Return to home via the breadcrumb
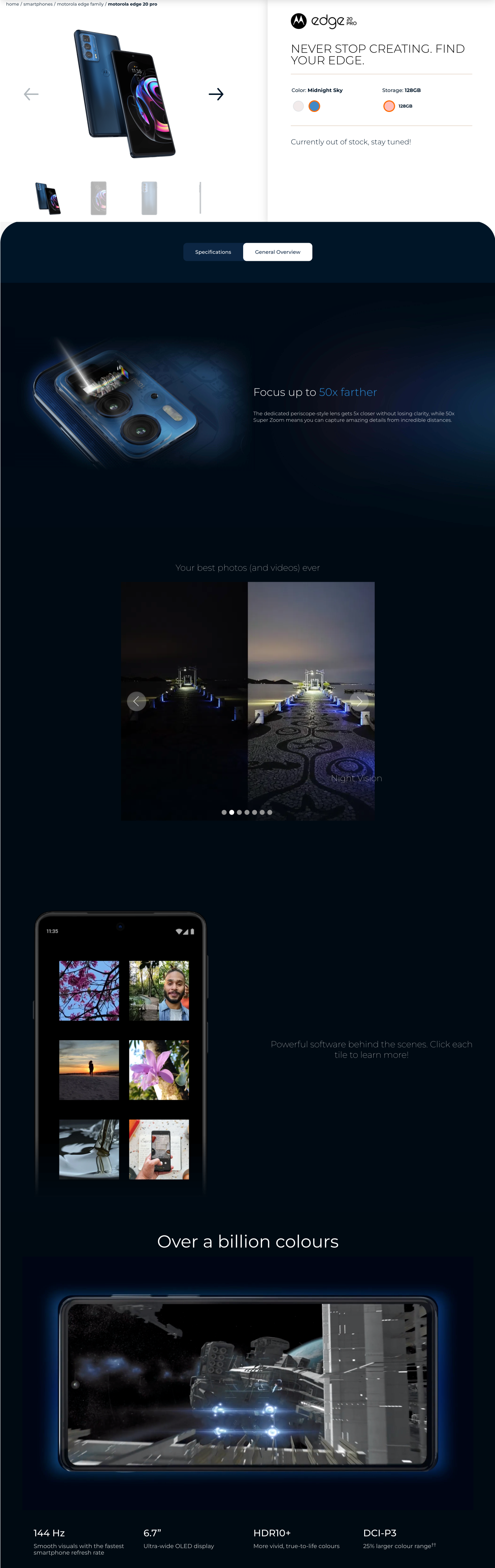Viewport: 495px width, 1568px height. pos(12,4)
